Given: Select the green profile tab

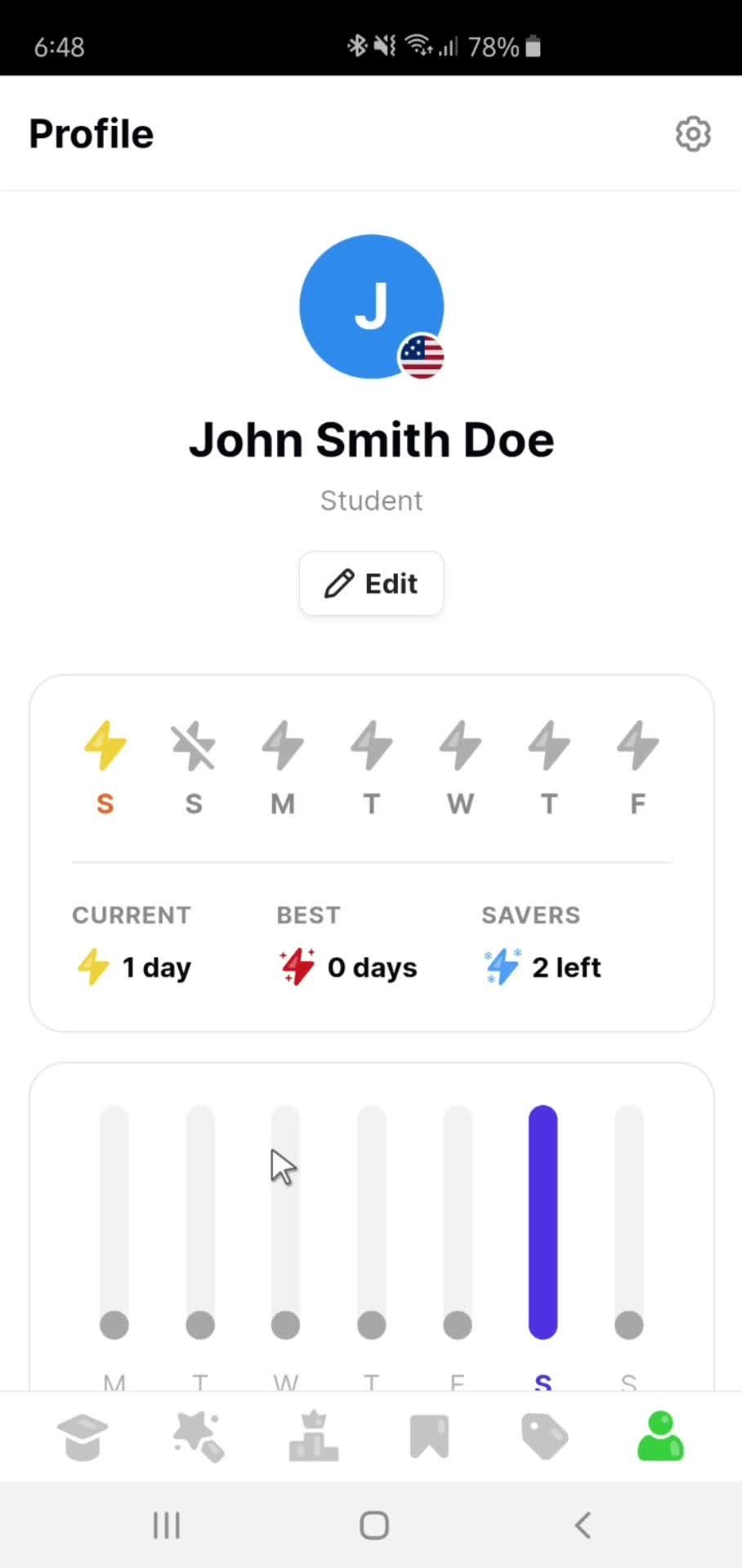Looking at the screenshot, I should 660,1437.
